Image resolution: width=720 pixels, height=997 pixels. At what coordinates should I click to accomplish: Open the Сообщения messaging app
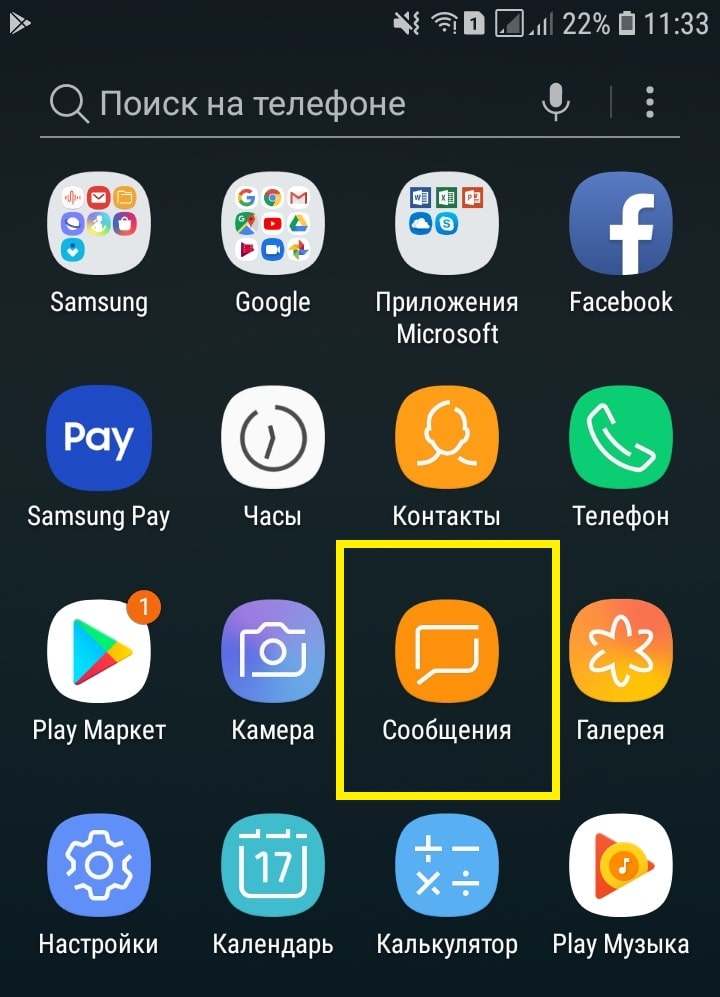(x=447, y=652)
